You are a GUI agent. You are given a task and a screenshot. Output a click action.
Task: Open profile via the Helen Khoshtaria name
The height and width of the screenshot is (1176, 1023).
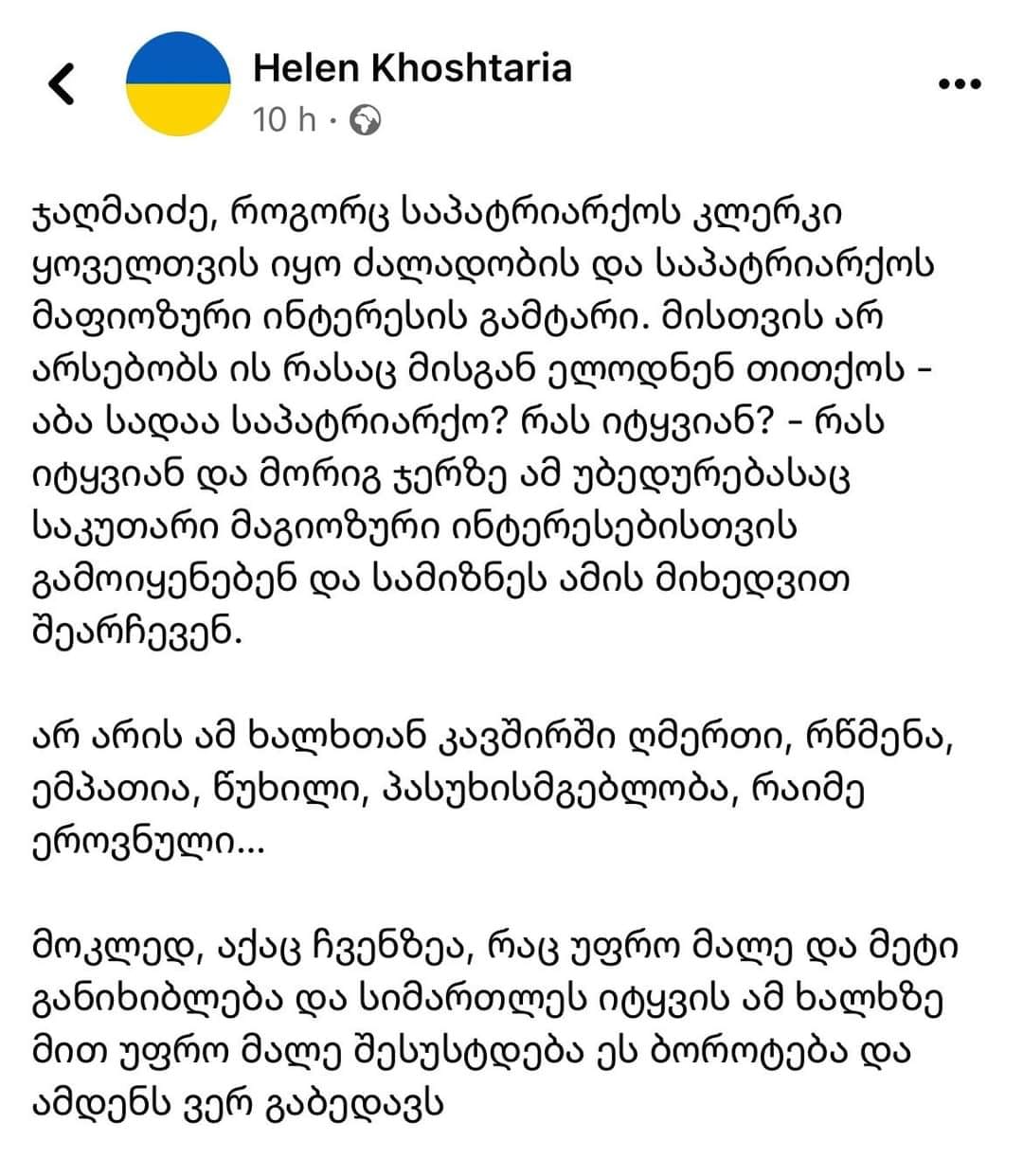(x=412, y=68)
